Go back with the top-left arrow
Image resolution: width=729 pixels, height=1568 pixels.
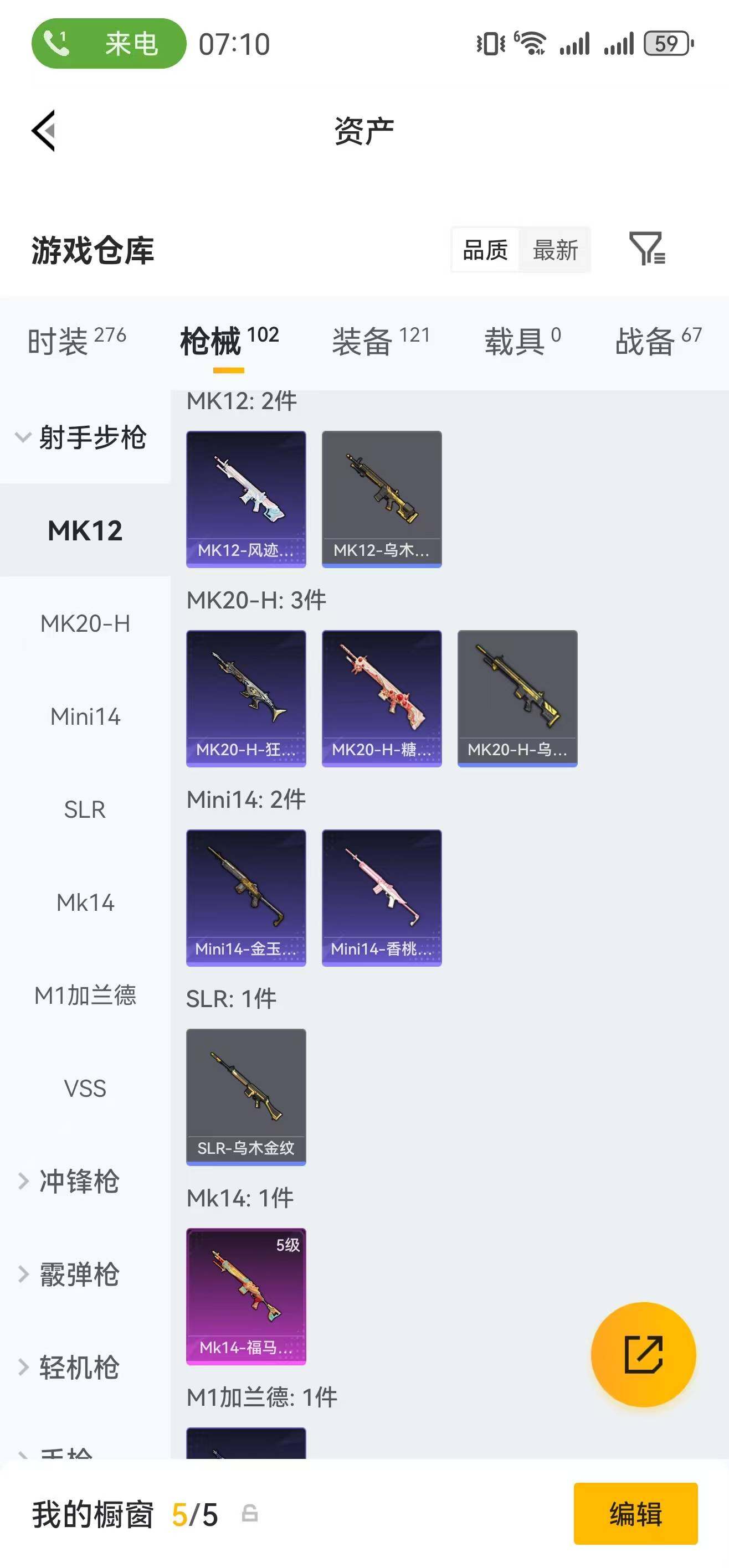tap(44, 130)
